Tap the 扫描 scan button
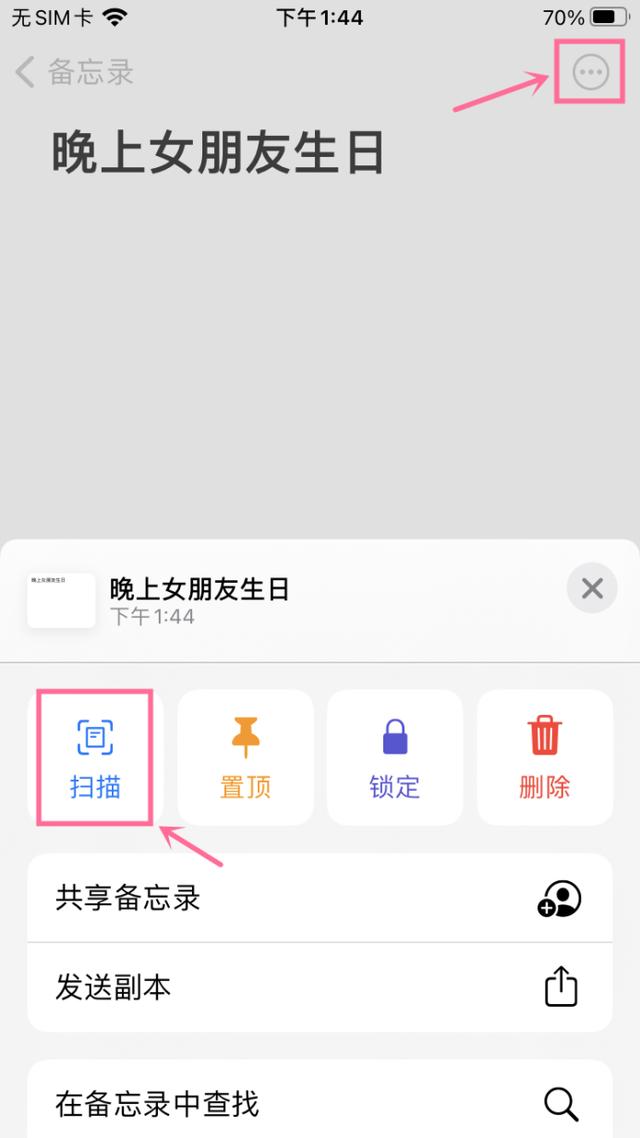This screenshot has height=1138, width=640. click(95, 757)
